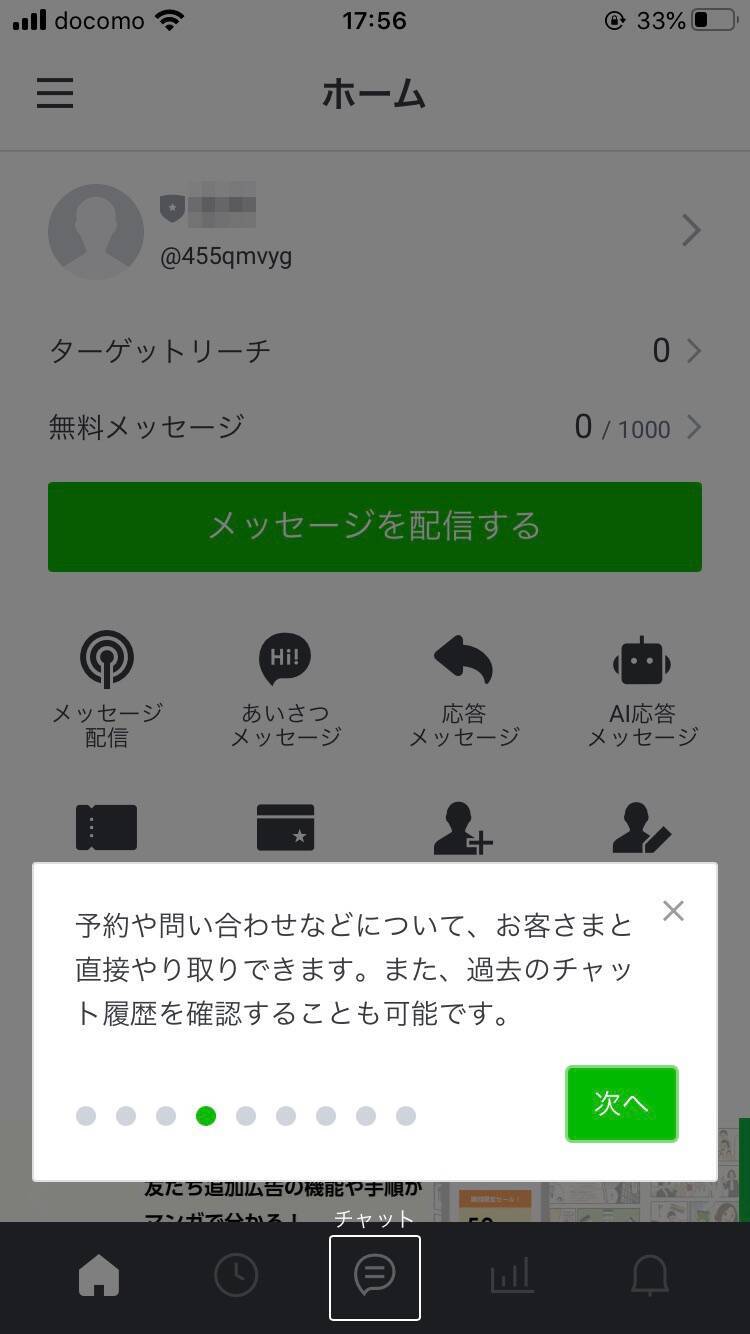Open メッセージ配信 shortcut

click(x=107, y=688)
